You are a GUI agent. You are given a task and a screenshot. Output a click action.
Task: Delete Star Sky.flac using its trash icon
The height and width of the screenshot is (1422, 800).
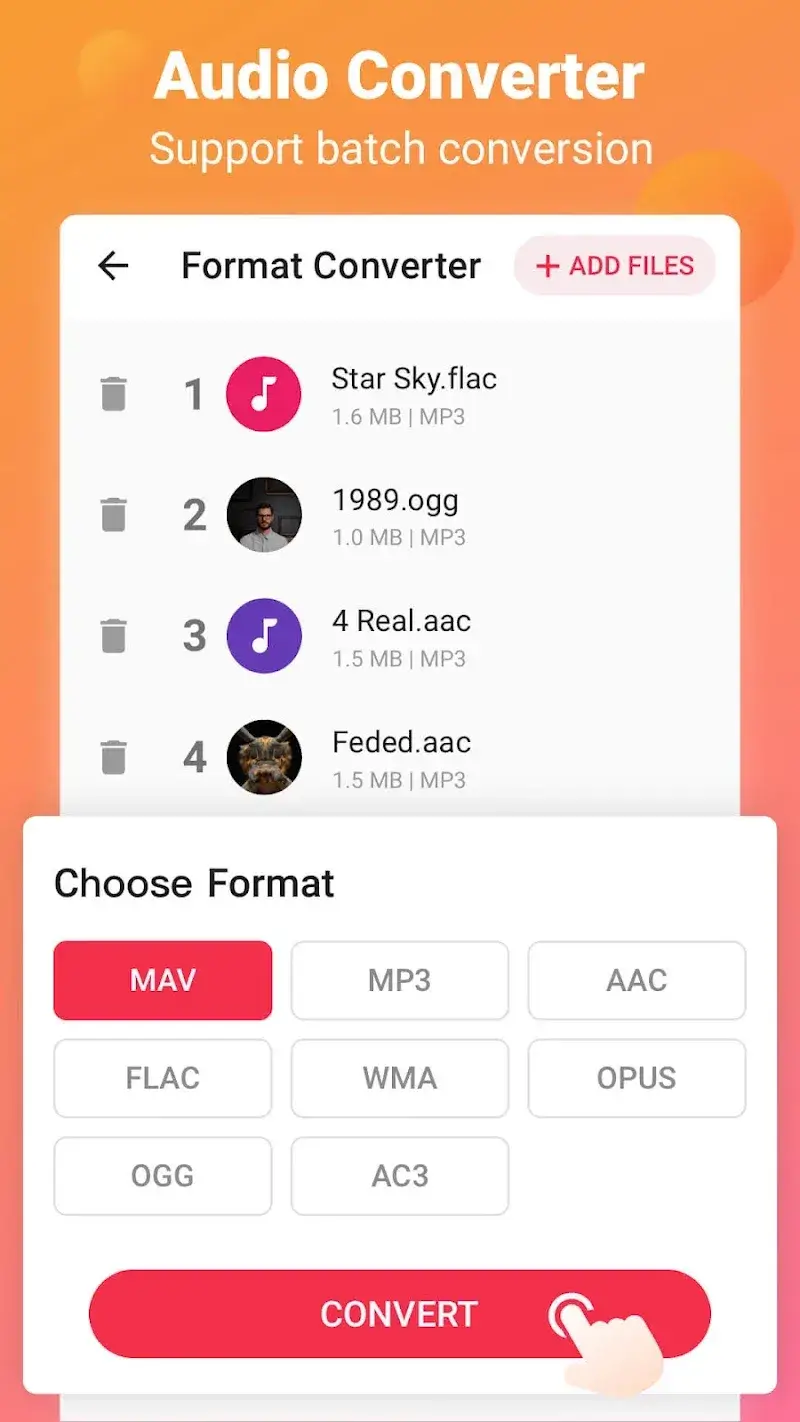pos(113,393)
